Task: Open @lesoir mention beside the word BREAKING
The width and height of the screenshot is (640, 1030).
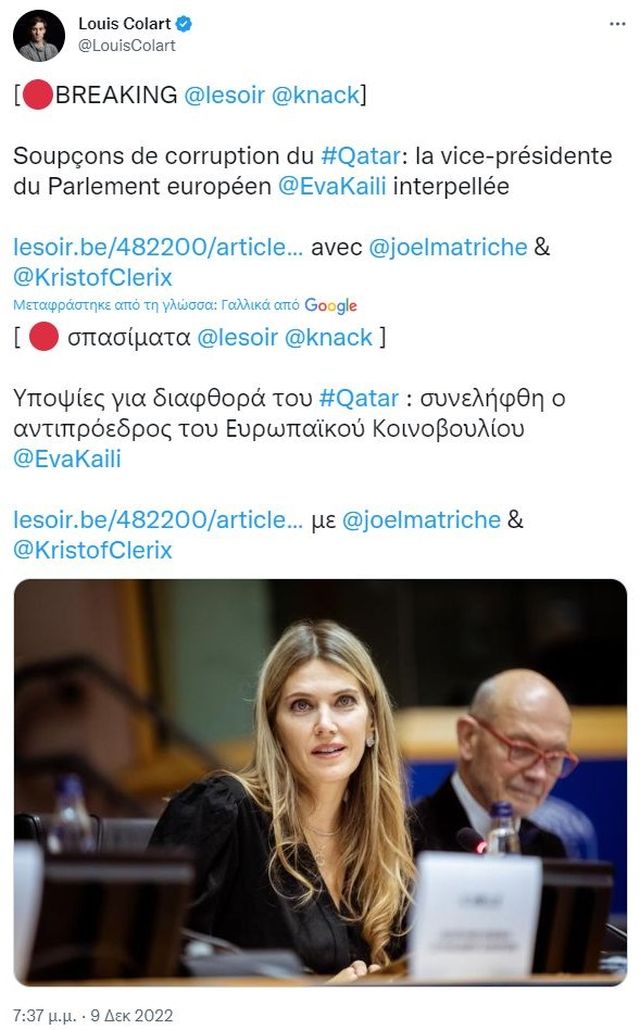Action: tap(220, 95)
